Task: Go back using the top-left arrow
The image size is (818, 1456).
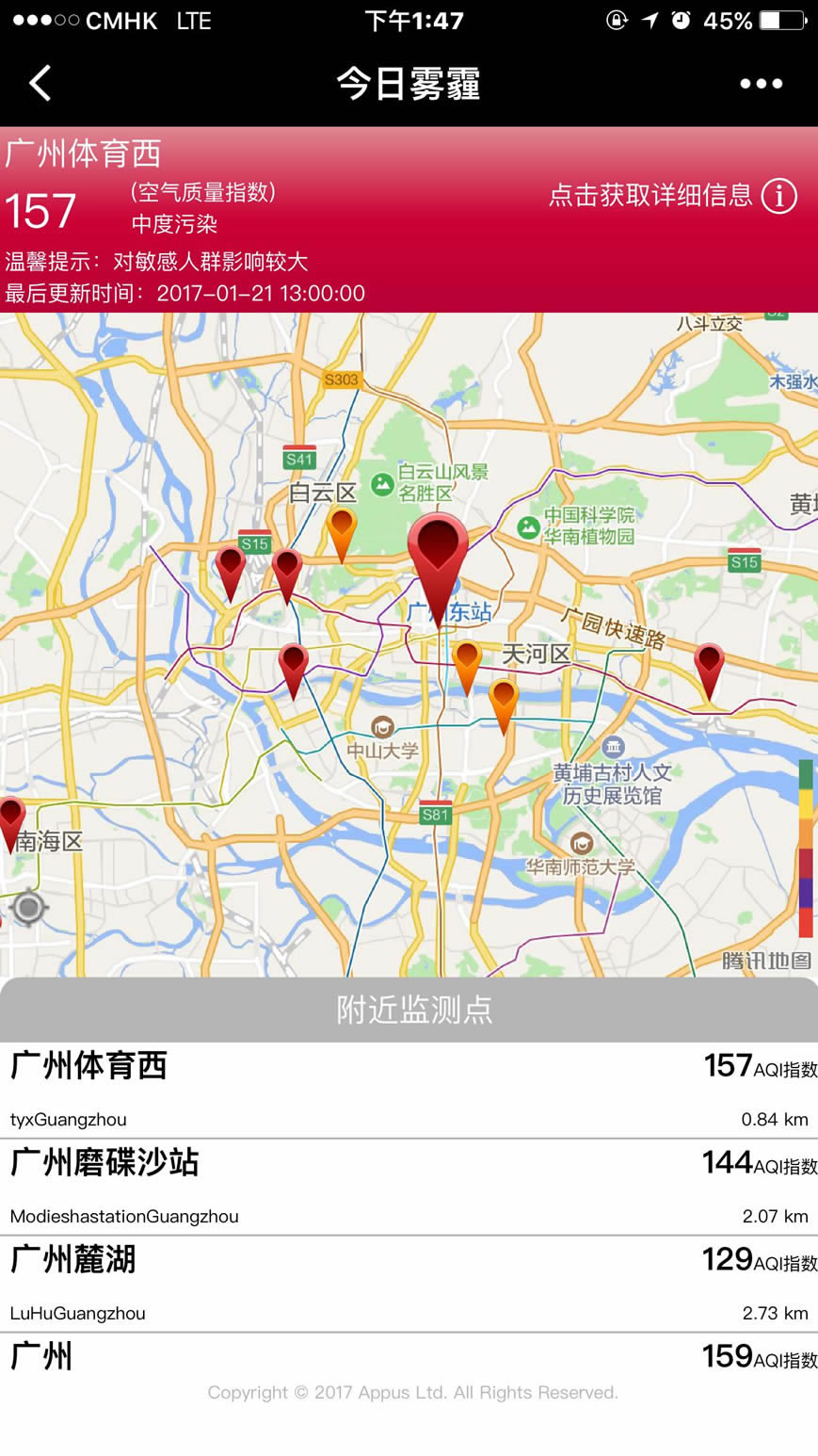Action: (40, 84)
